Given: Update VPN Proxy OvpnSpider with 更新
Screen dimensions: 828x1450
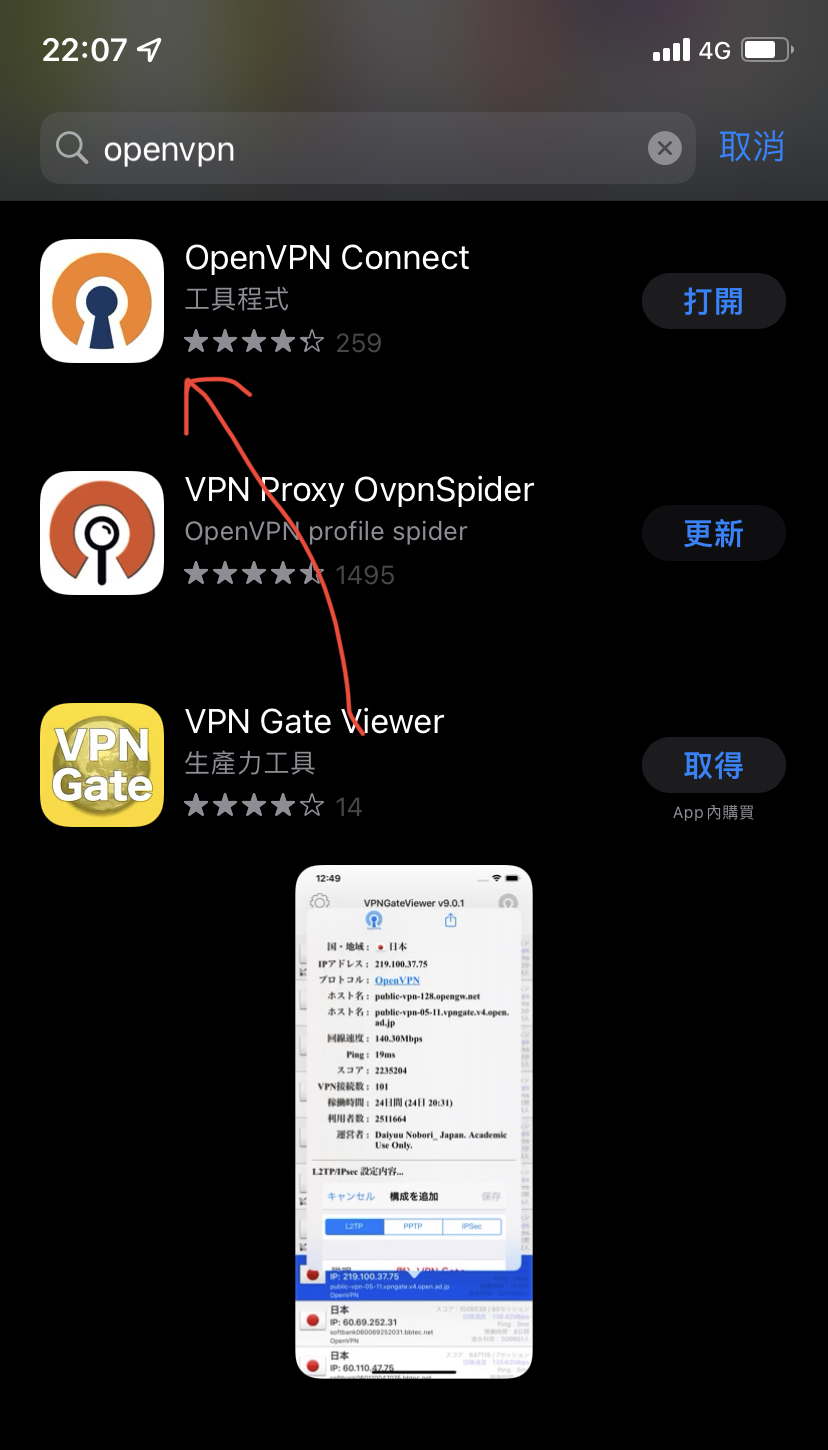Looking at the screenshot, I should [x=713, y=533].
